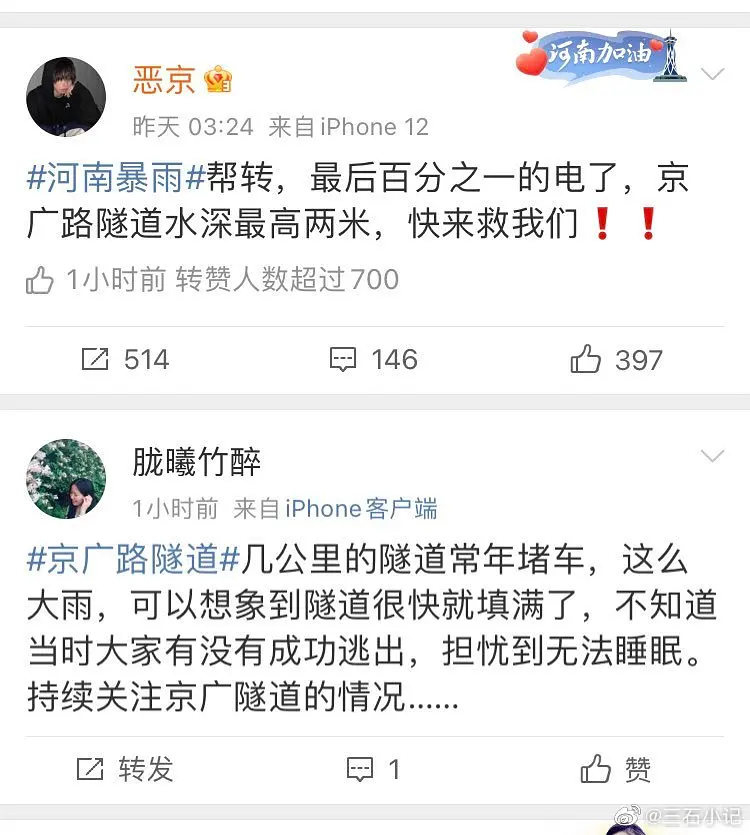The width and height of the screenshot is (750, 835).
Task: Open the iPhone客户端 source link
Action: pyautogui.click(x=361, y=508)
